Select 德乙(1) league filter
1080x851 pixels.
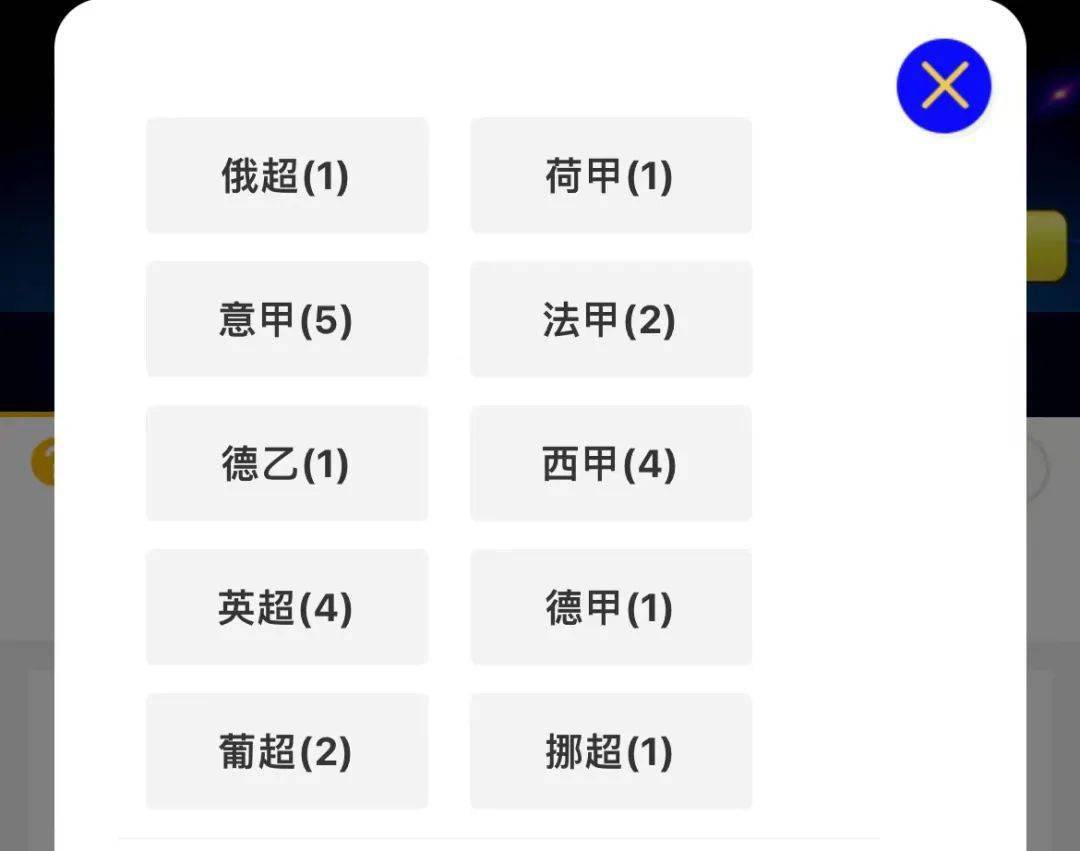click(287, 463)
